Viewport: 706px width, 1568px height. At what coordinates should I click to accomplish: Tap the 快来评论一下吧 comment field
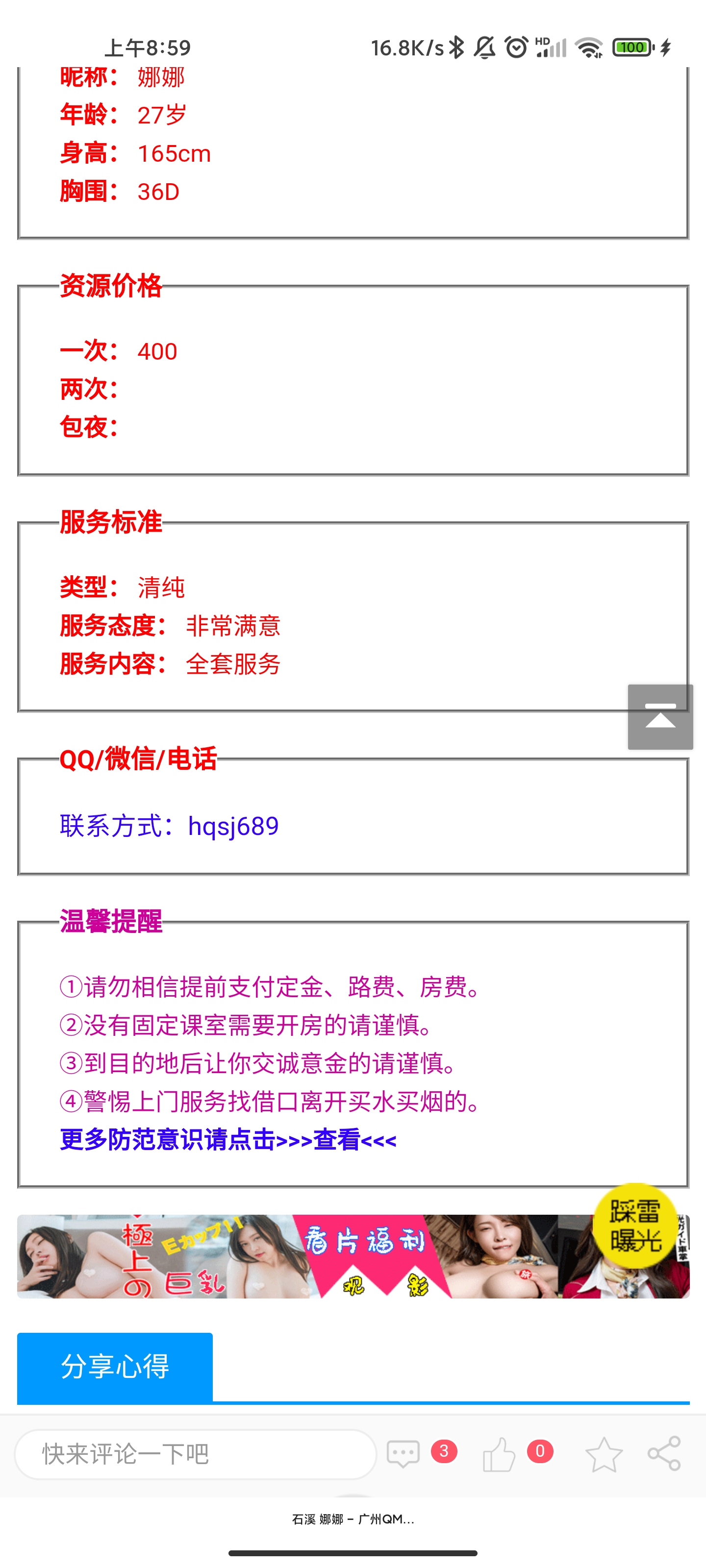click(195, 1453)
